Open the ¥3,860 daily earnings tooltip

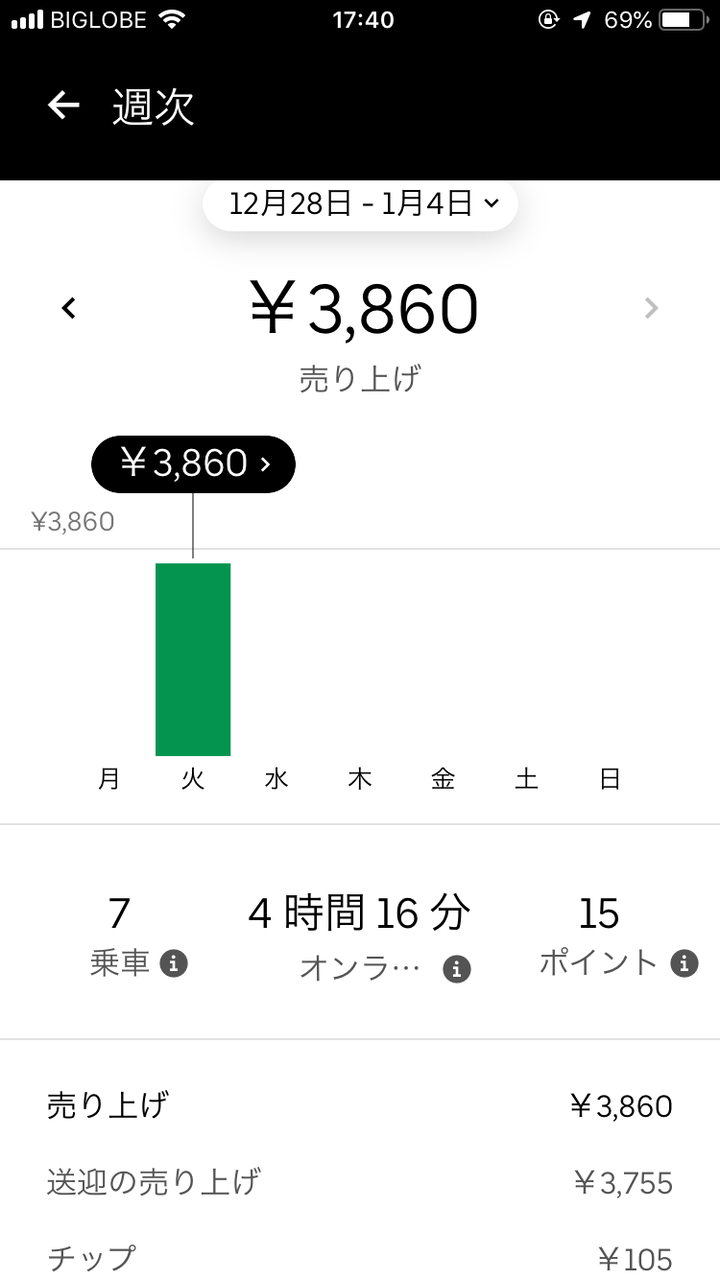tap(193, 464)
